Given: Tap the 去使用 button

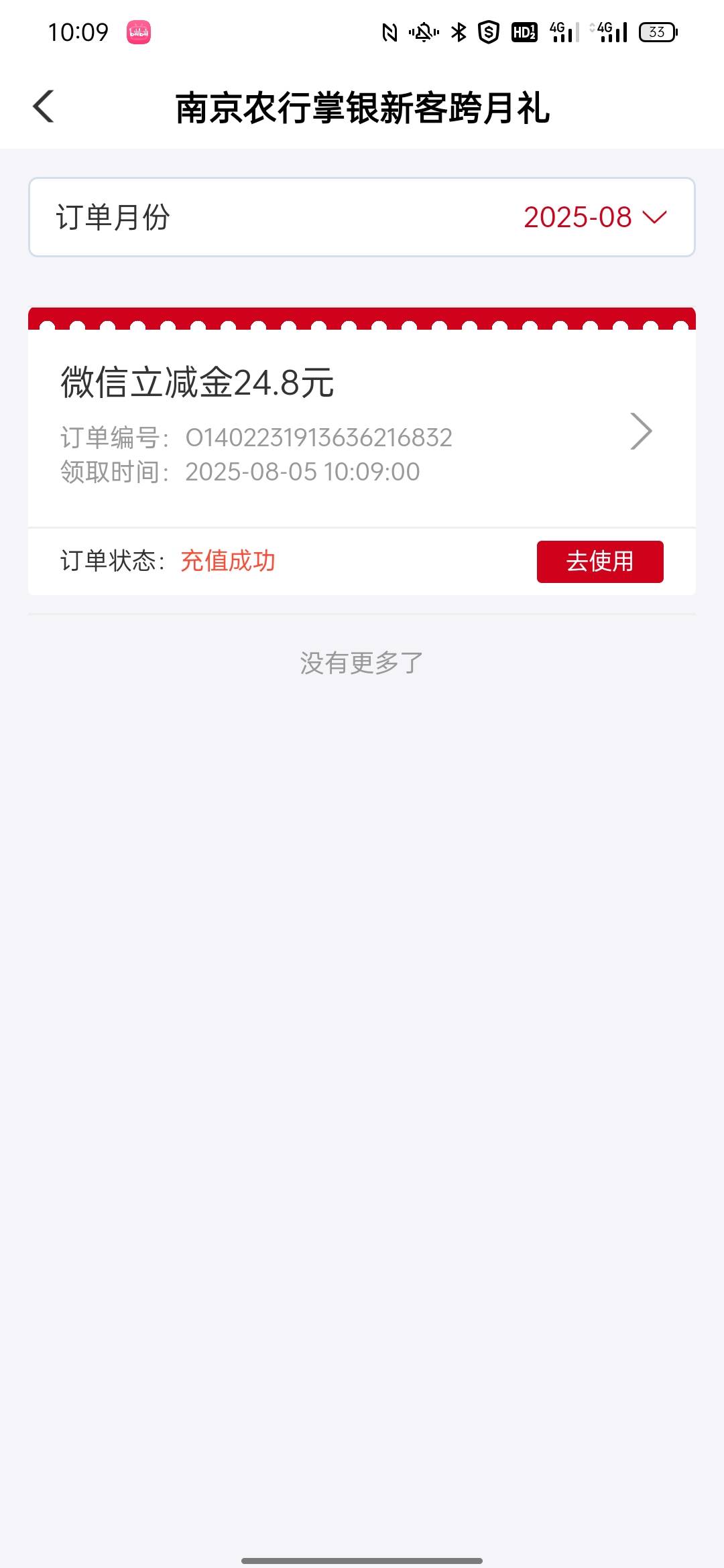Looking at the screenshot, I should tap(600, 562).
